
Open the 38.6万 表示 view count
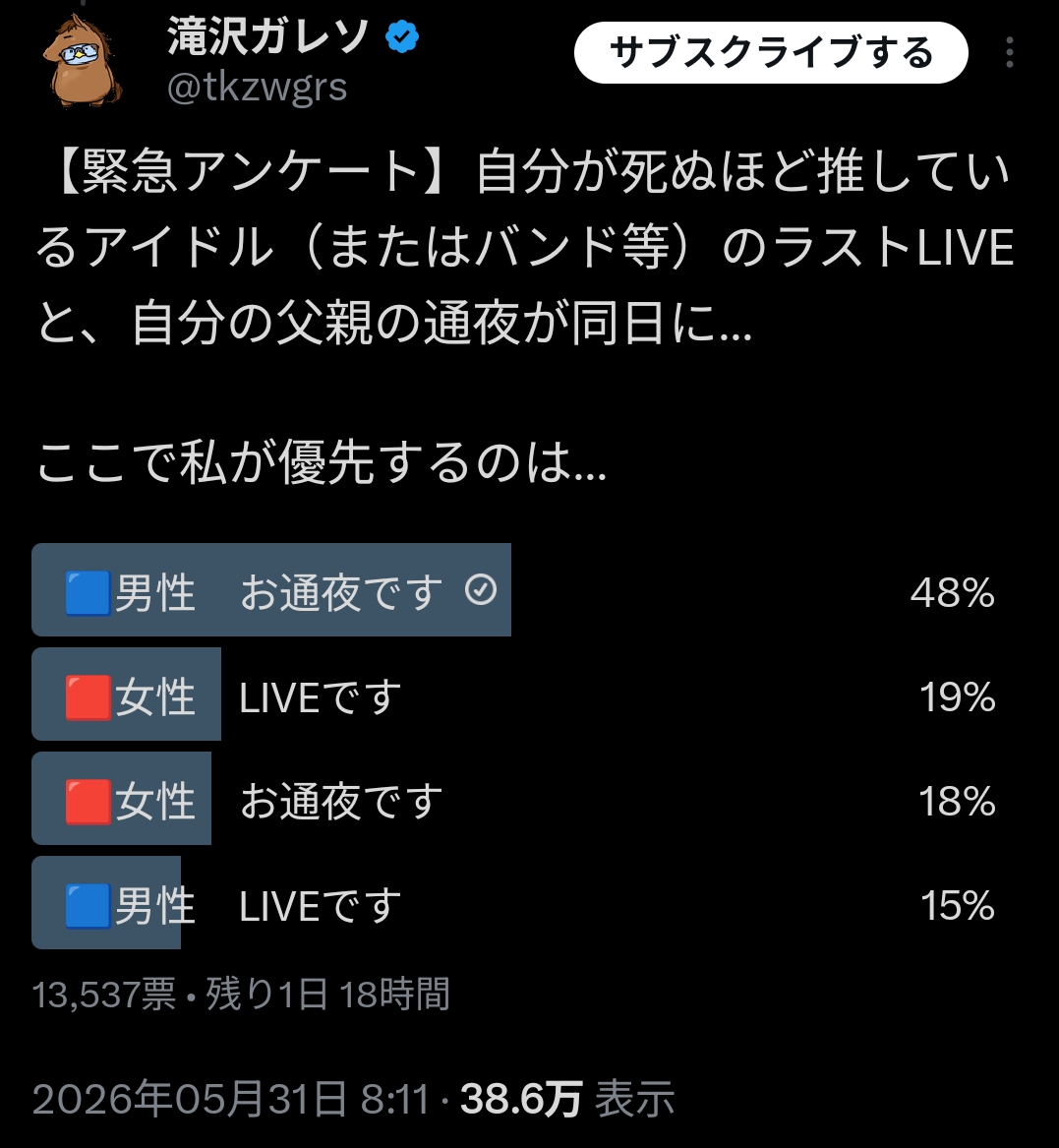567,1099
